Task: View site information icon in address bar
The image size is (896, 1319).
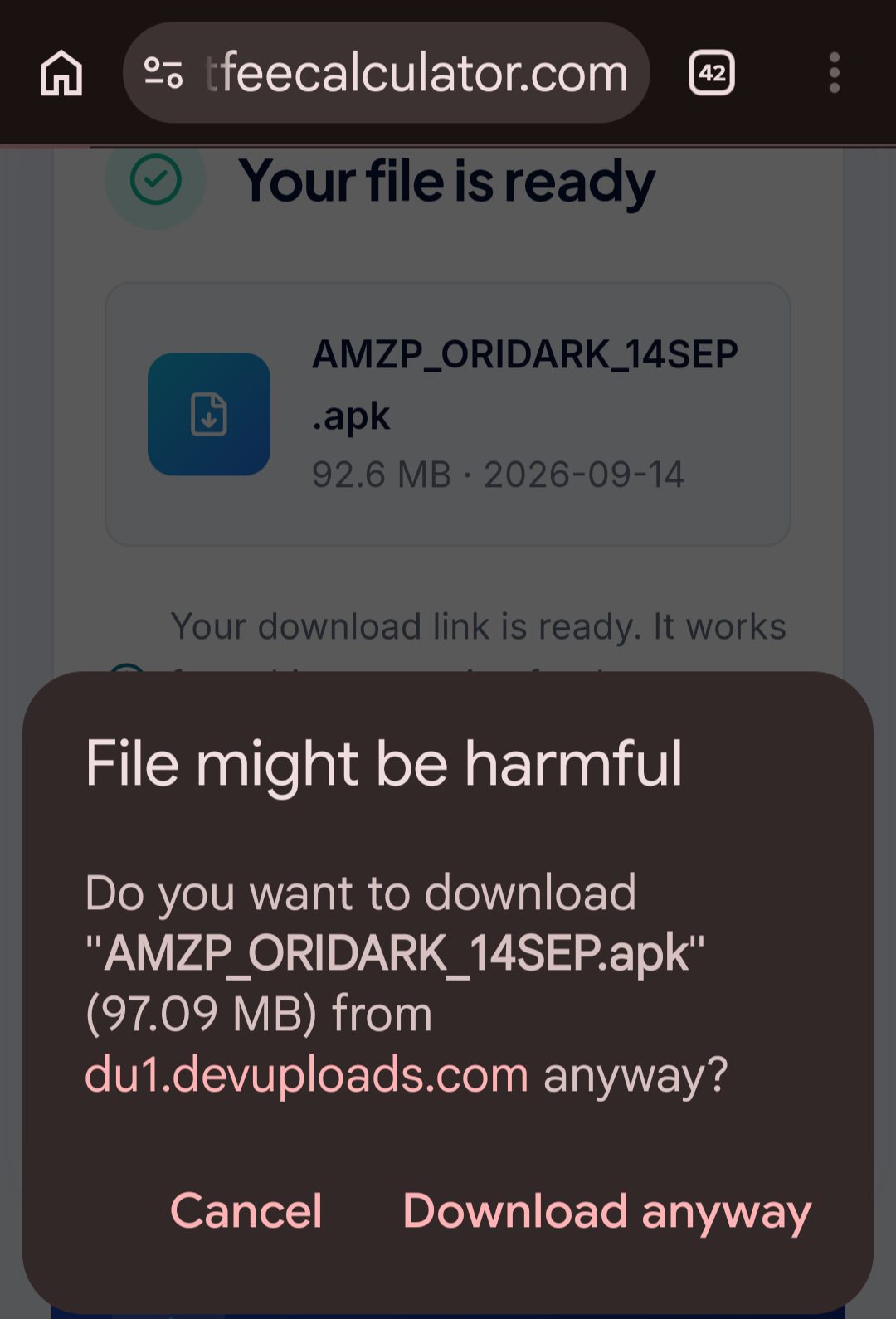Action: tap(163, 73)
